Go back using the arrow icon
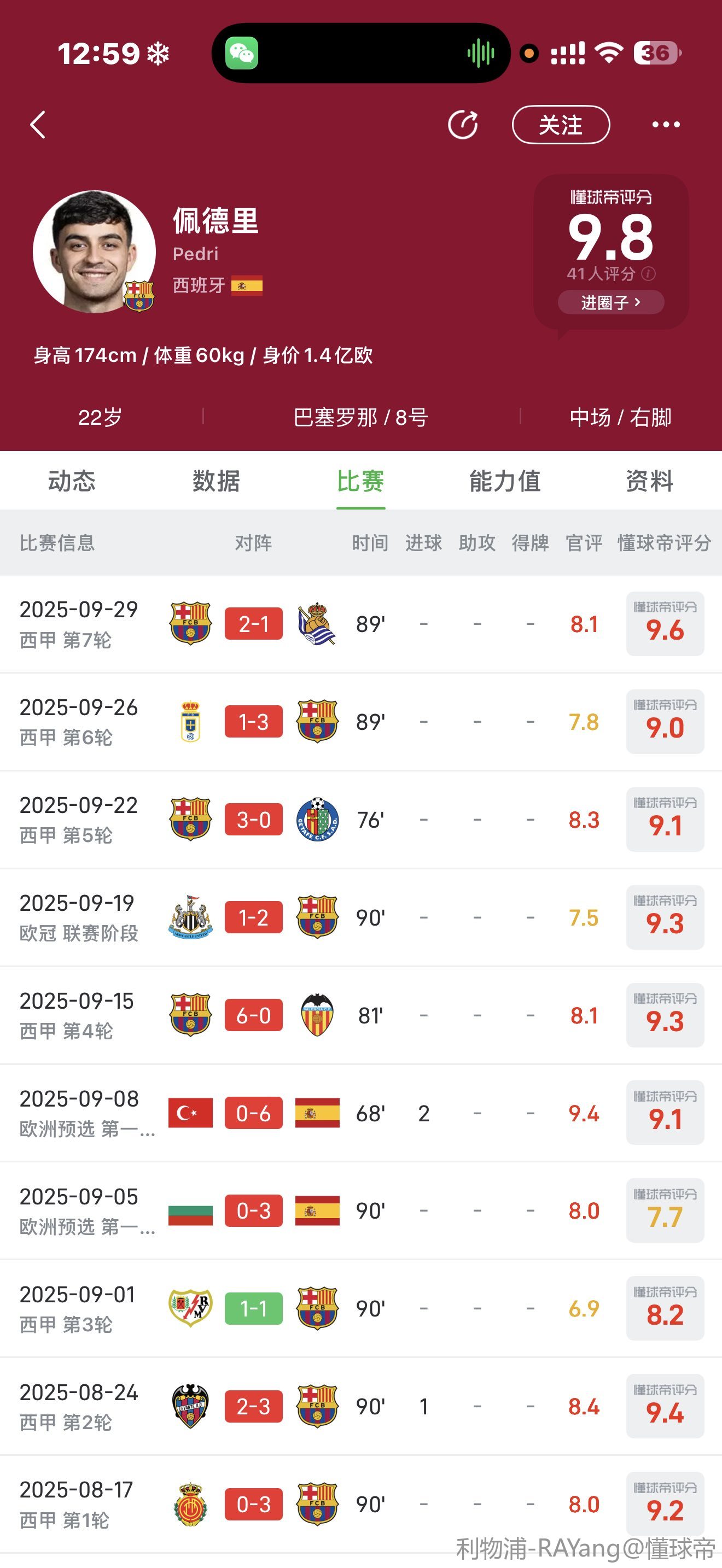This screenshot has width=722, height=1568. (x=38, y=125)
